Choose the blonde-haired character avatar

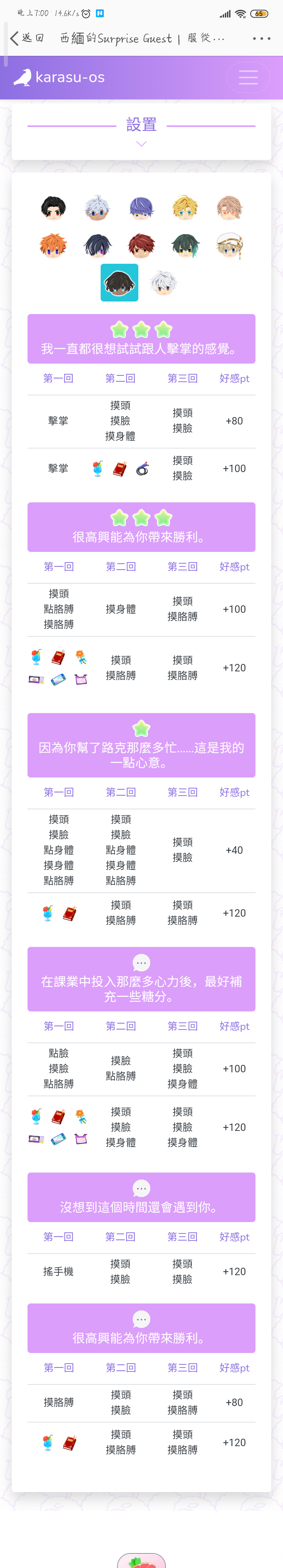[185, 208]
